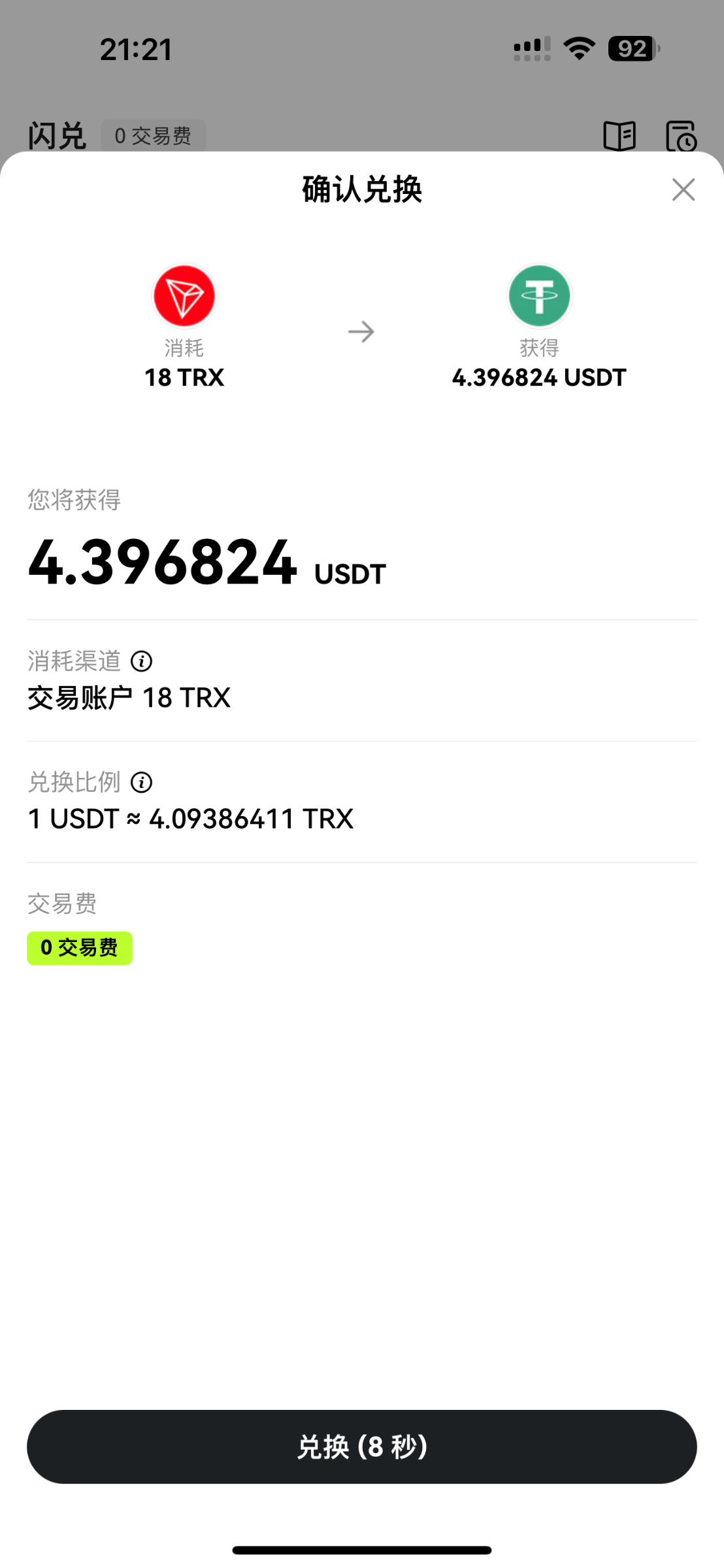724x1568 pixels.
Task: Show info about 兑换比例
Action: click(x=141, y=782)
